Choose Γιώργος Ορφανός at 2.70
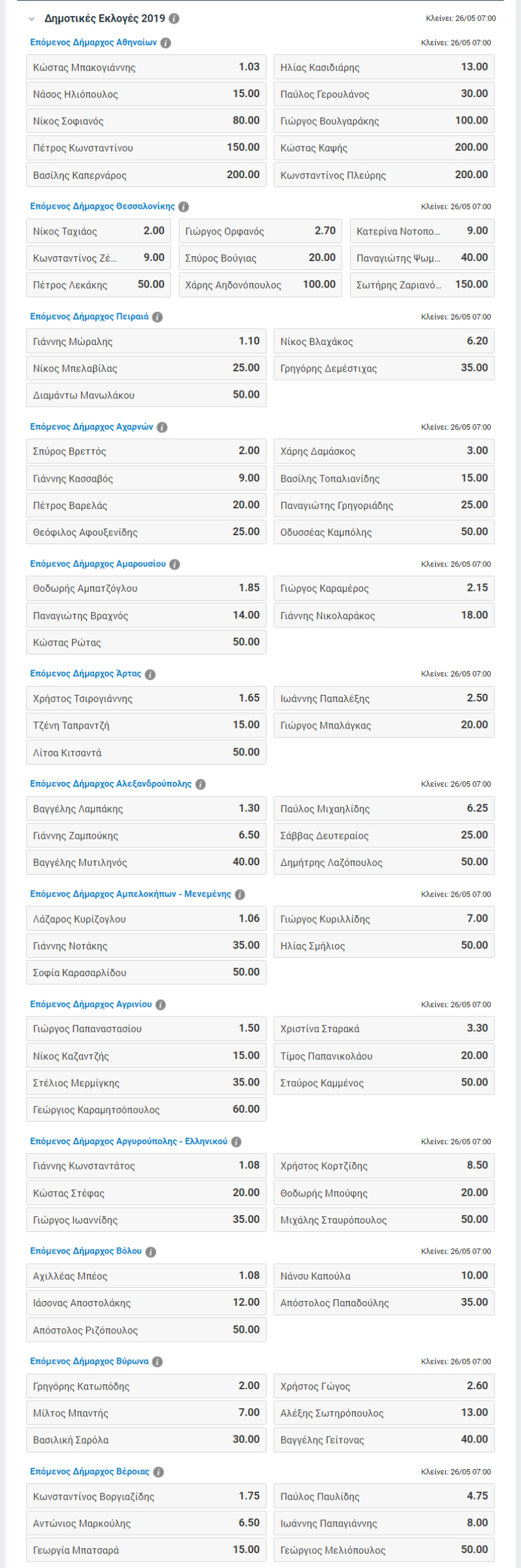Viewport: 521px width, 1568px height. point(260,231)
